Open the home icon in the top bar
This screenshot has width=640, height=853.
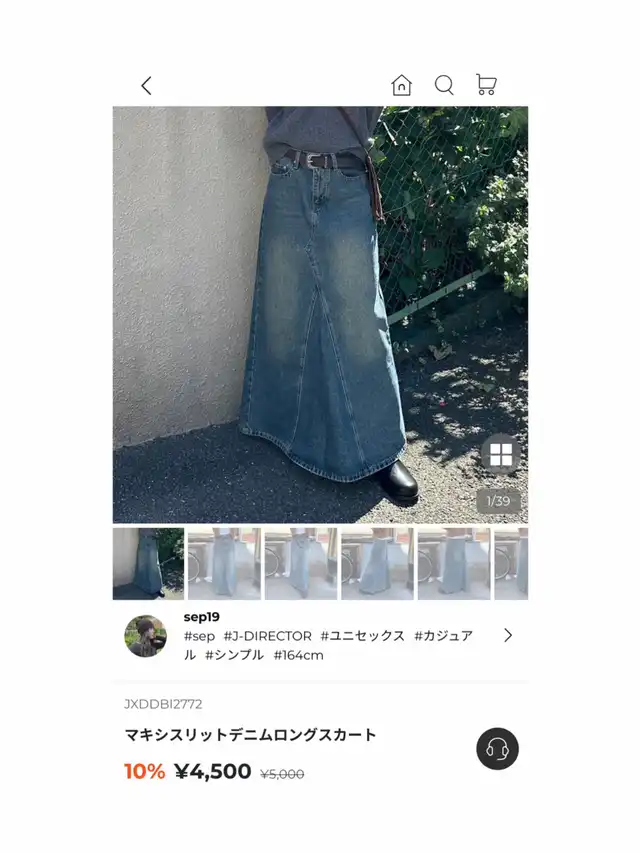(x=402, y=85)
